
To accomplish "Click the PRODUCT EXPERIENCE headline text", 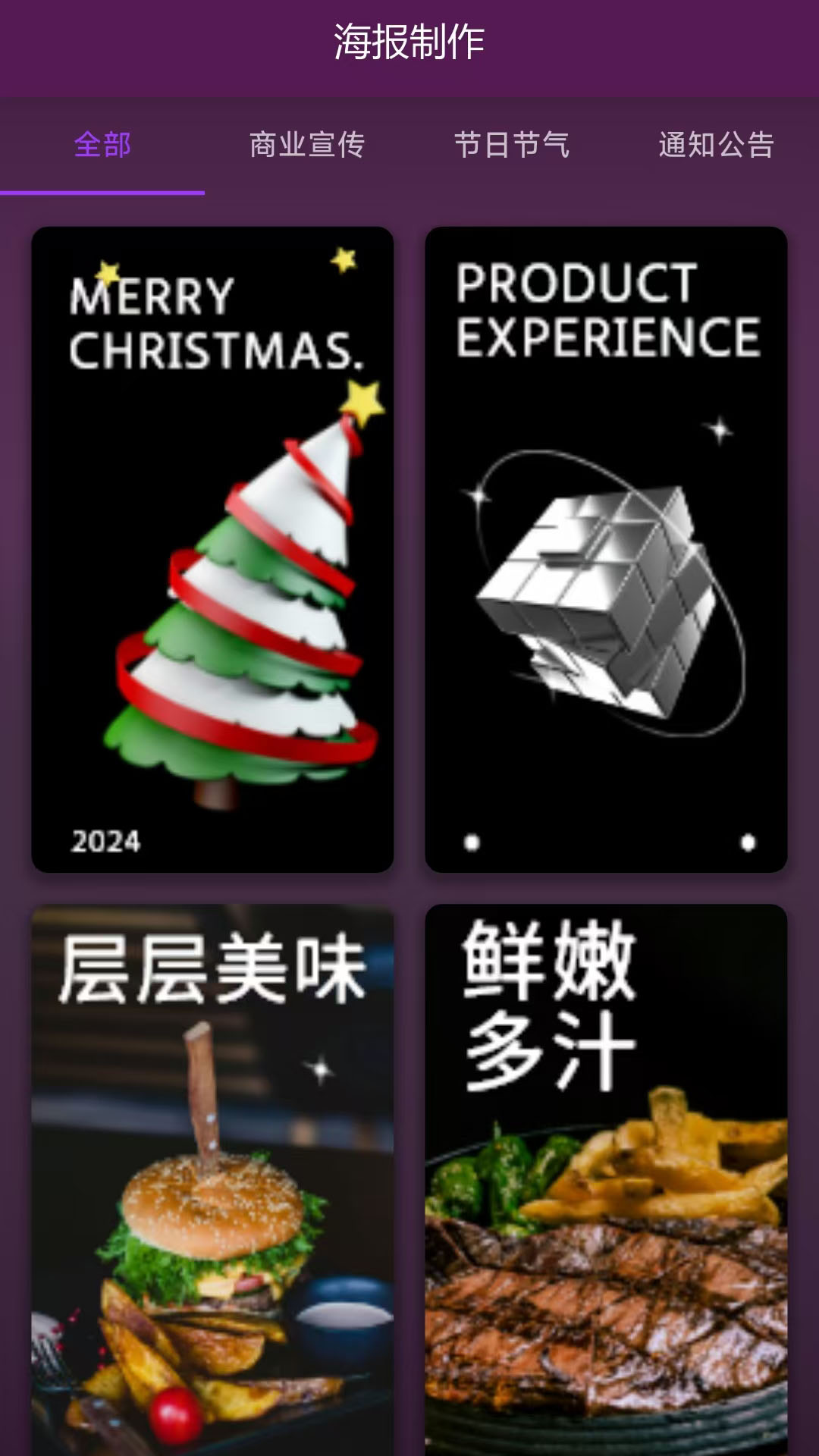I will (607, 311).
